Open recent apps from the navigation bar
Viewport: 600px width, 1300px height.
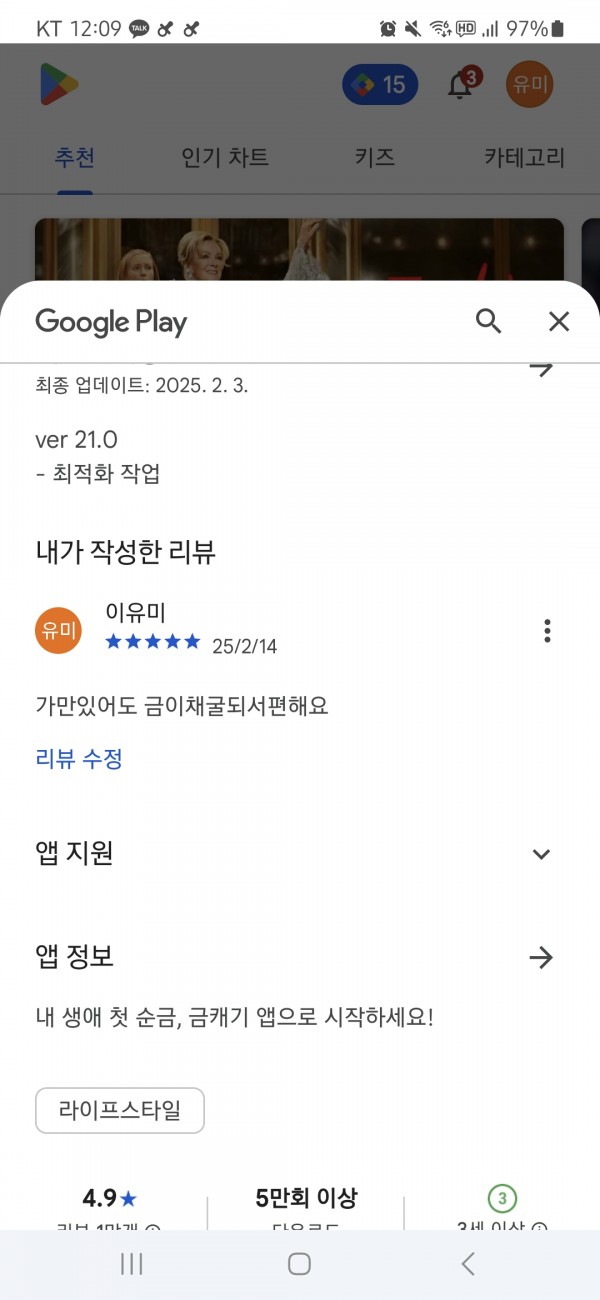[x=132, y=1264]
